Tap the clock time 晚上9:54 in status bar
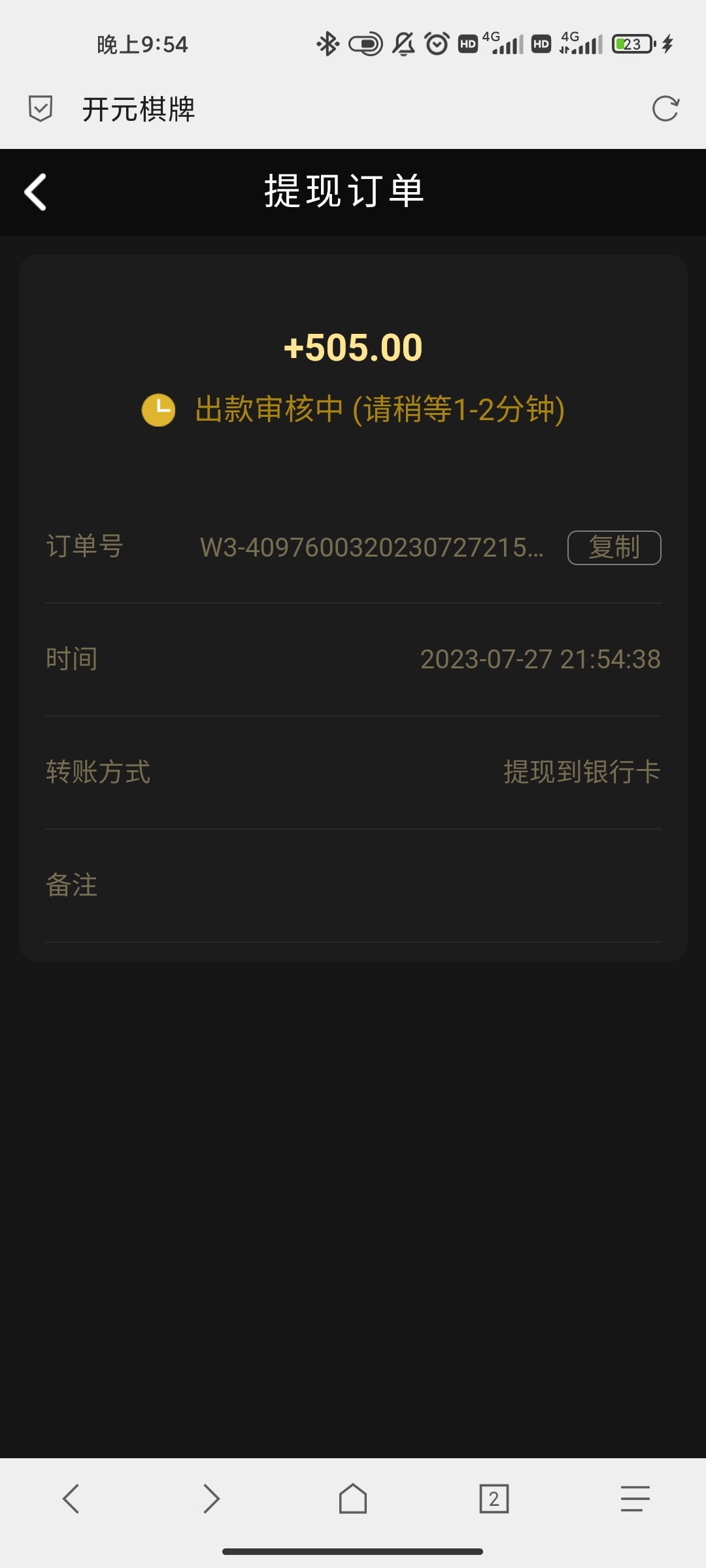706x1568 pixels. point(140,44)
